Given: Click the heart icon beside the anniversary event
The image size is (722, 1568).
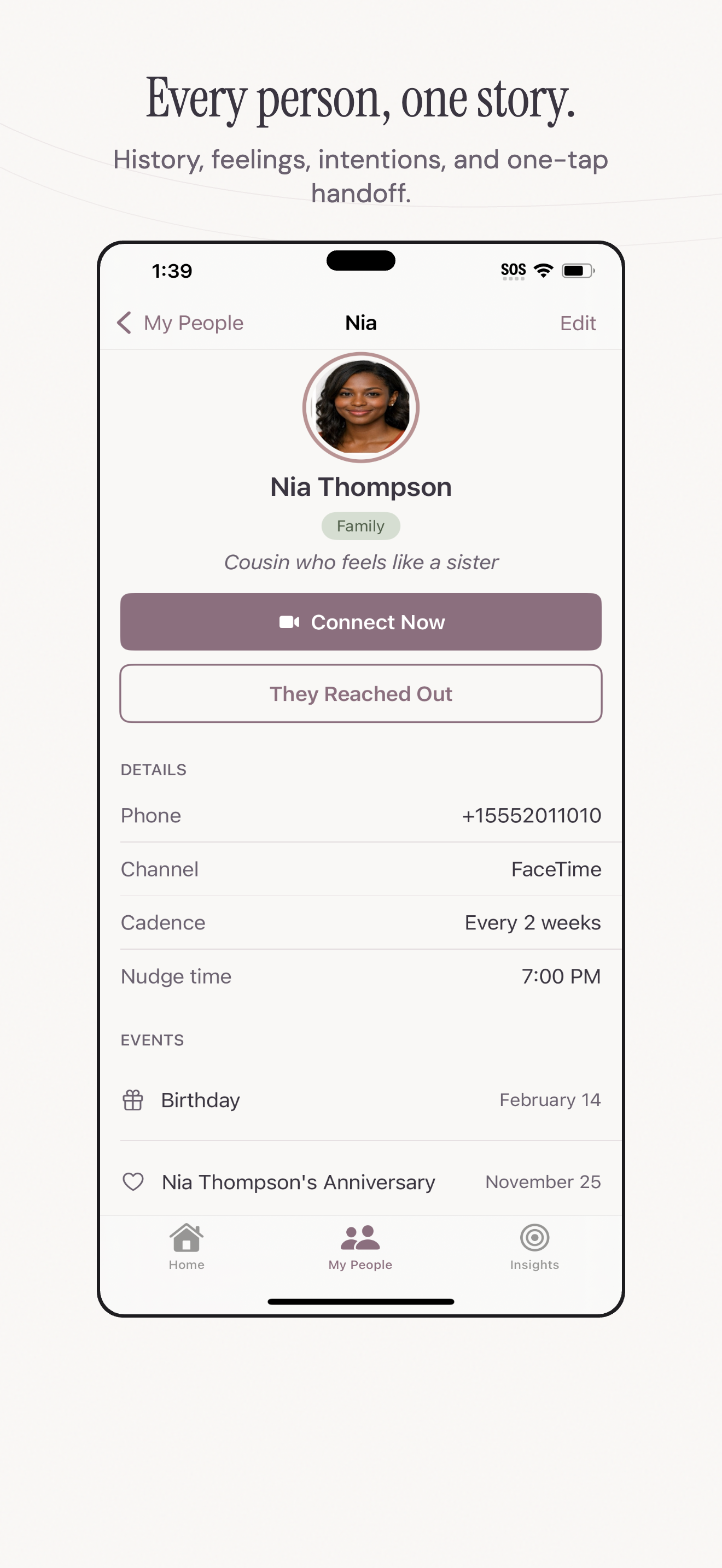Looking at the screenshot, I should 133,1181.
